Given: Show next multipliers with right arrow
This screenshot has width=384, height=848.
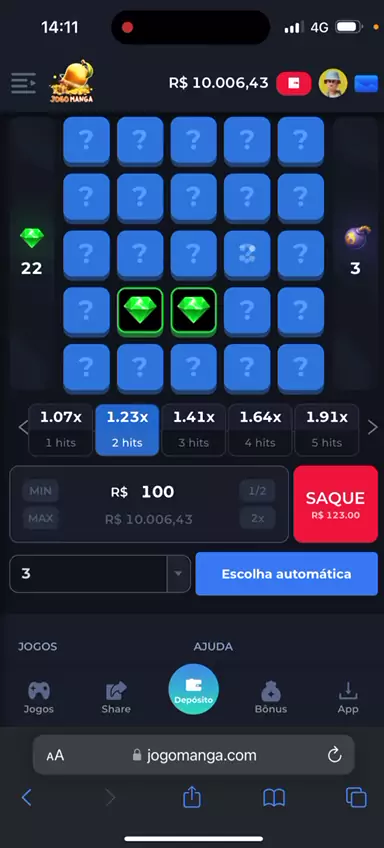Looking at the screenshot, I should [372, 428].
